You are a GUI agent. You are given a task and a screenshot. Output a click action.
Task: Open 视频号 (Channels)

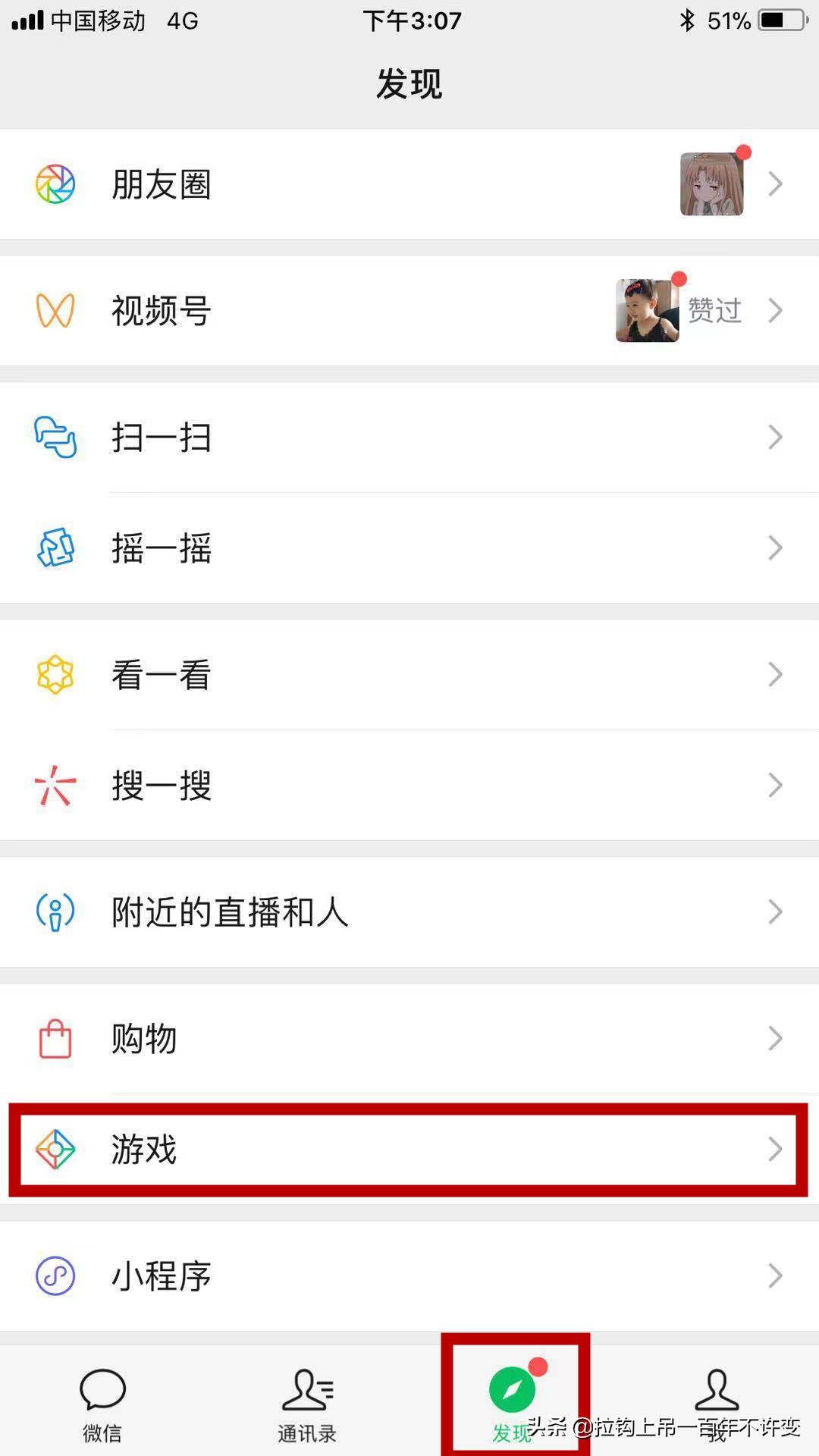coord(409,311)
